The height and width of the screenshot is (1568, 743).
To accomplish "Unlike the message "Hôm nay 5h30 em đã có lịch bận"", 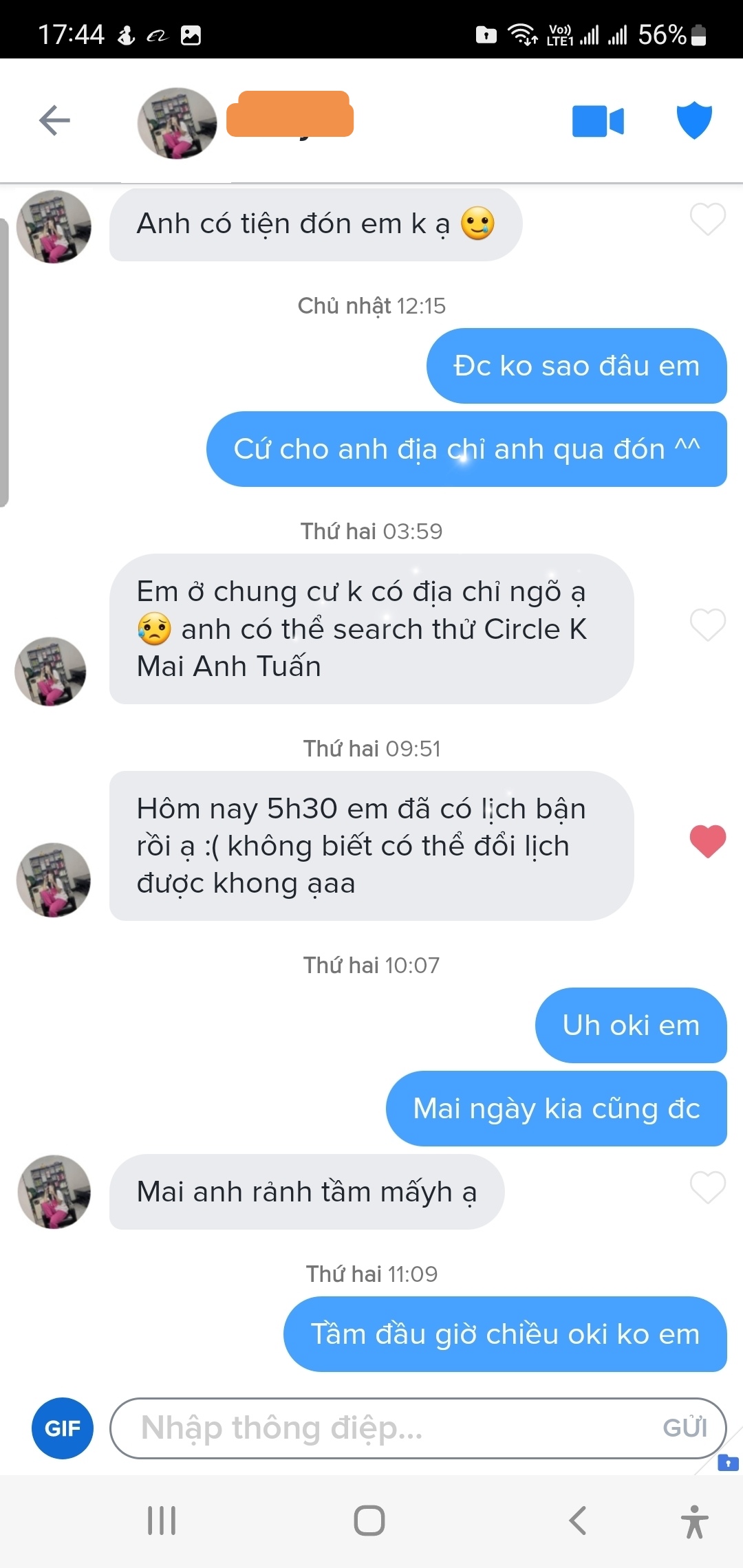I will [707, 841].
